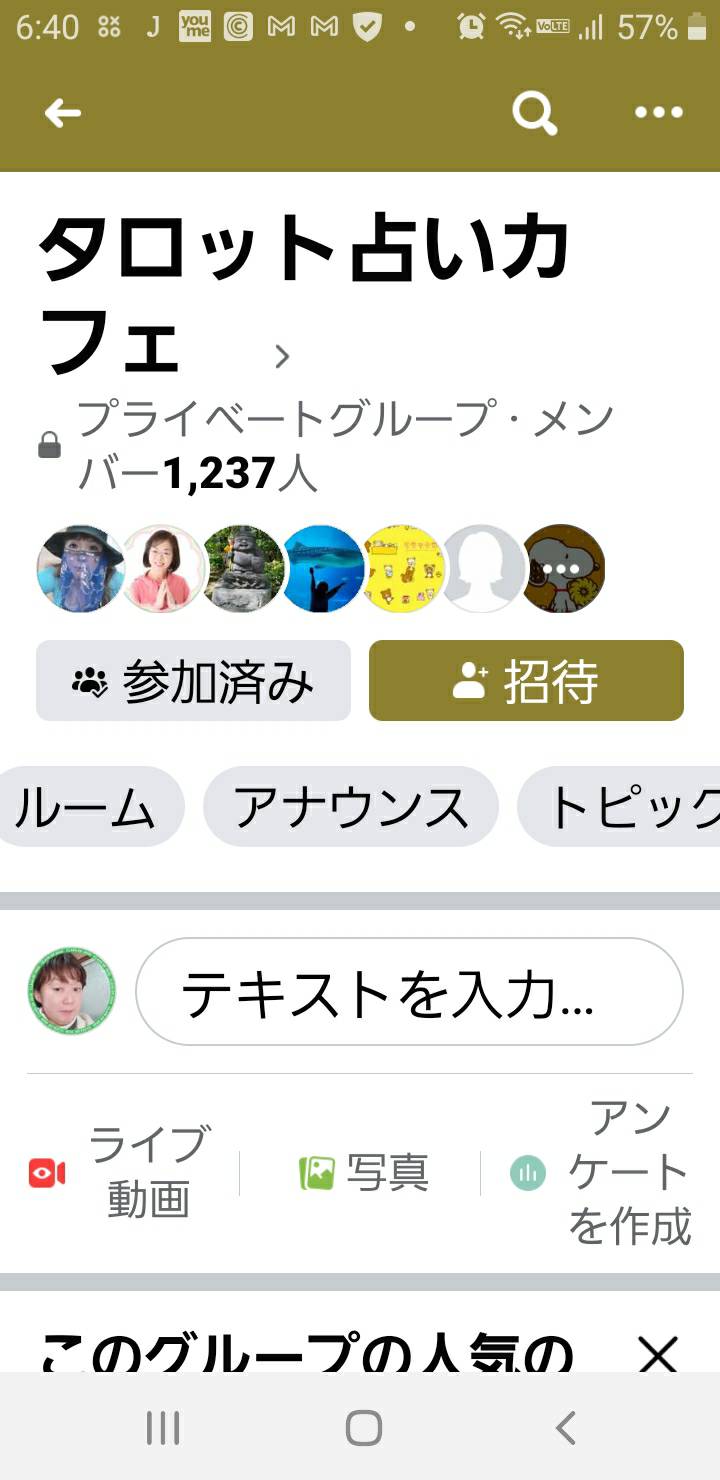Tap the 参加済み joined button
Viewport: 720px width, 1480px height.
(x=193, y=681)
